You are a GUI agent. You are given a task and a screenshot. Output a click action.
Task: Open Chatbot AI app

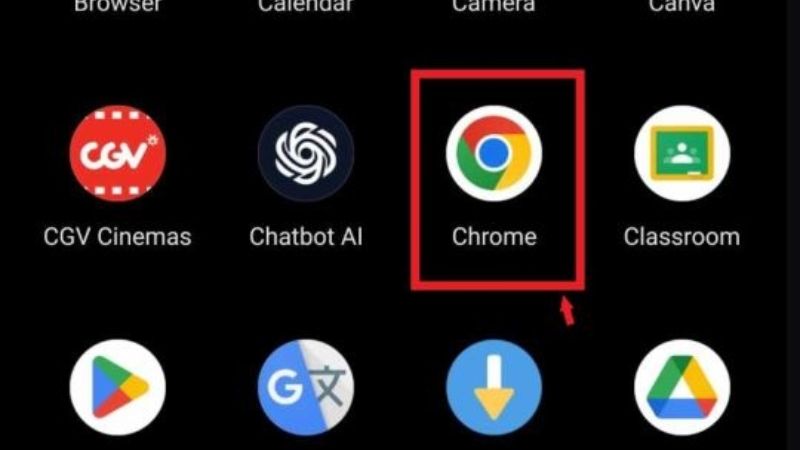click(306, 153)
